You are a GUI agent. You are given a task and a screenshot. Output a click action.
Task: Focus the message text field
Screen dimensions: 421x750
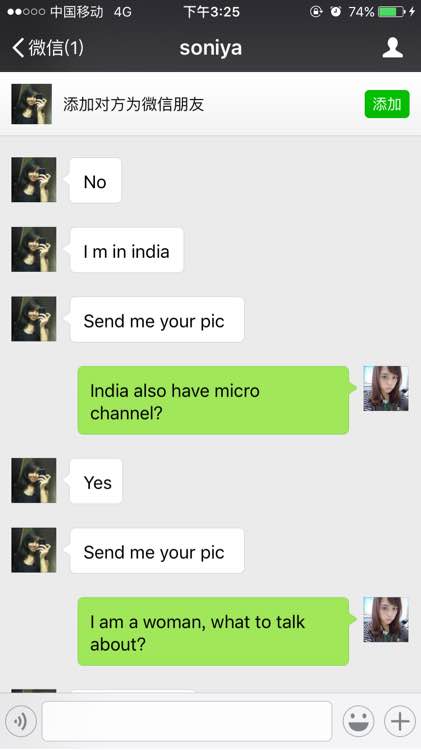point(187,721)
